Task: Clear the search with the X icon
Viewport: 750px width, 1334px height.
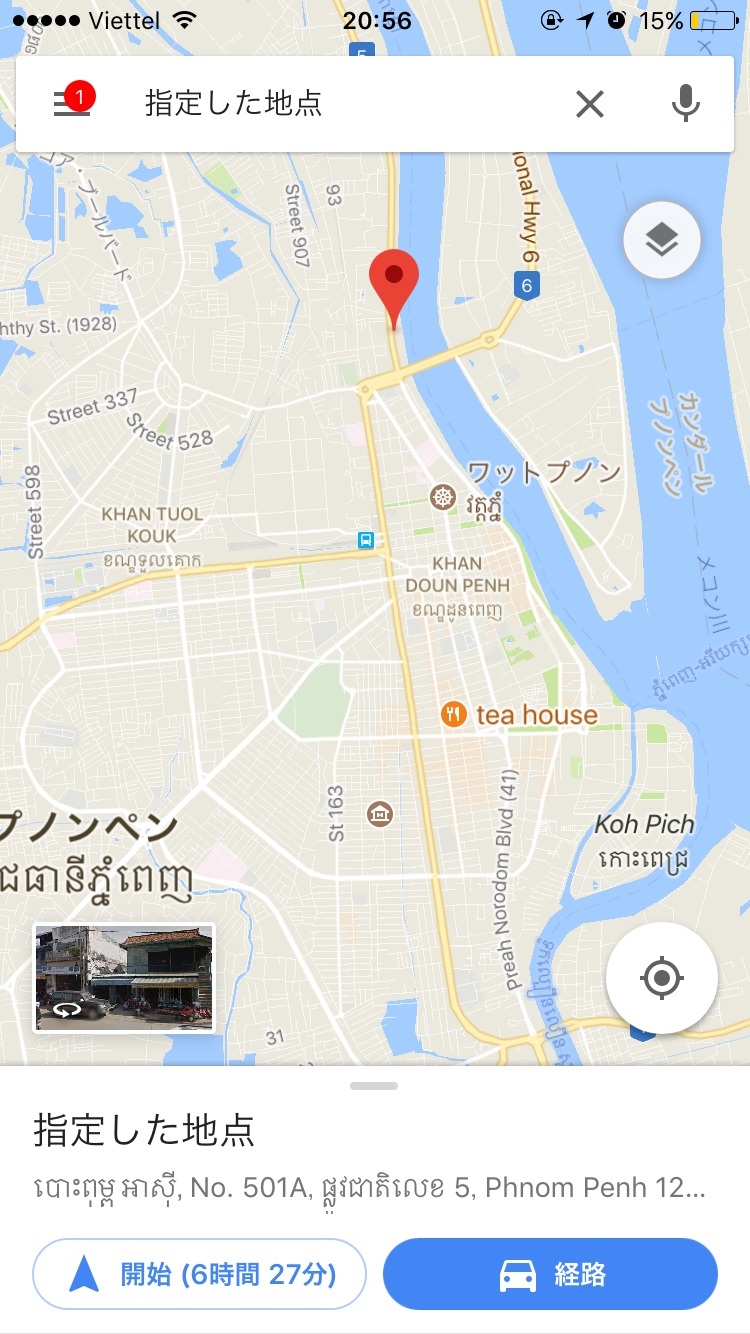Action: point(590,103)
